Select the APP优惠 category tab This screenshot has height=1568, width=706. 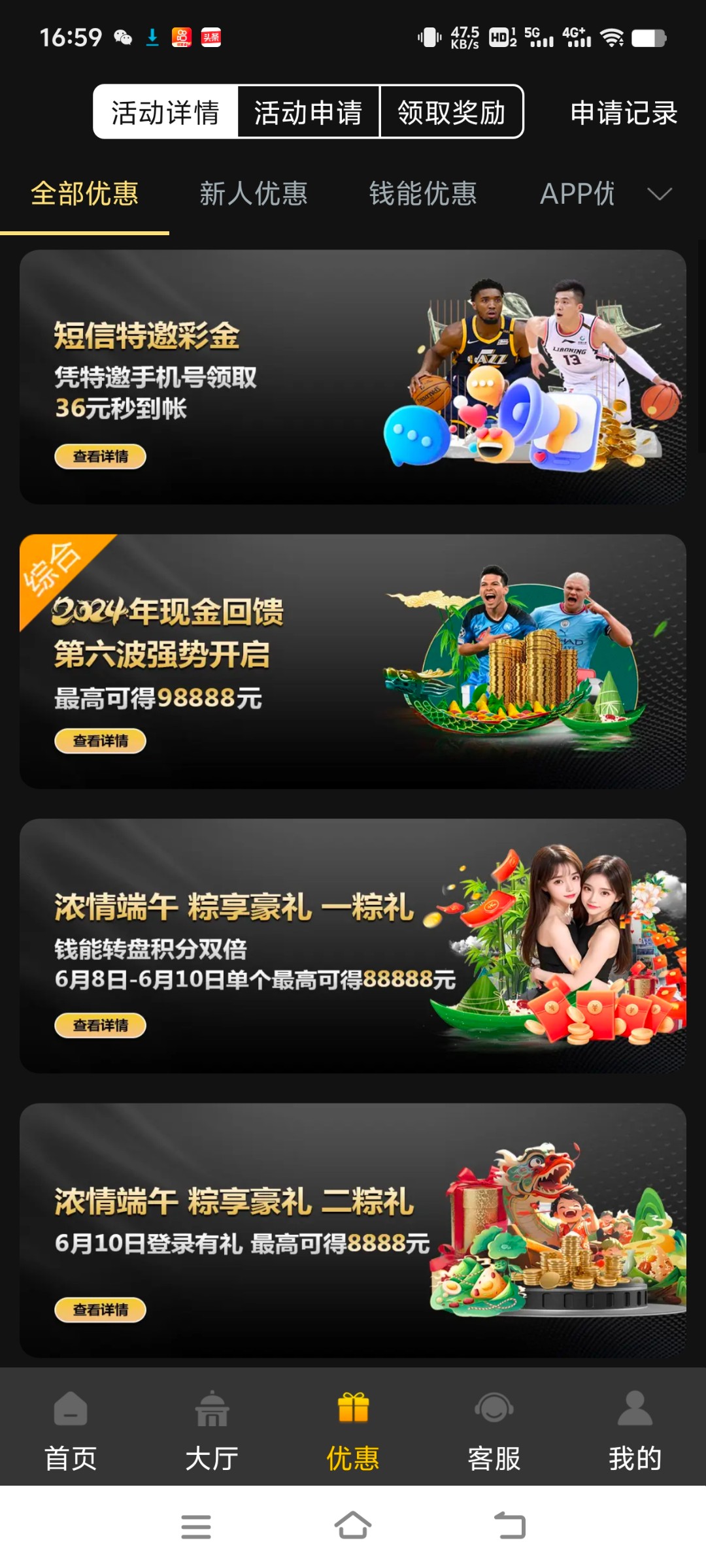[x=577, y=194]
